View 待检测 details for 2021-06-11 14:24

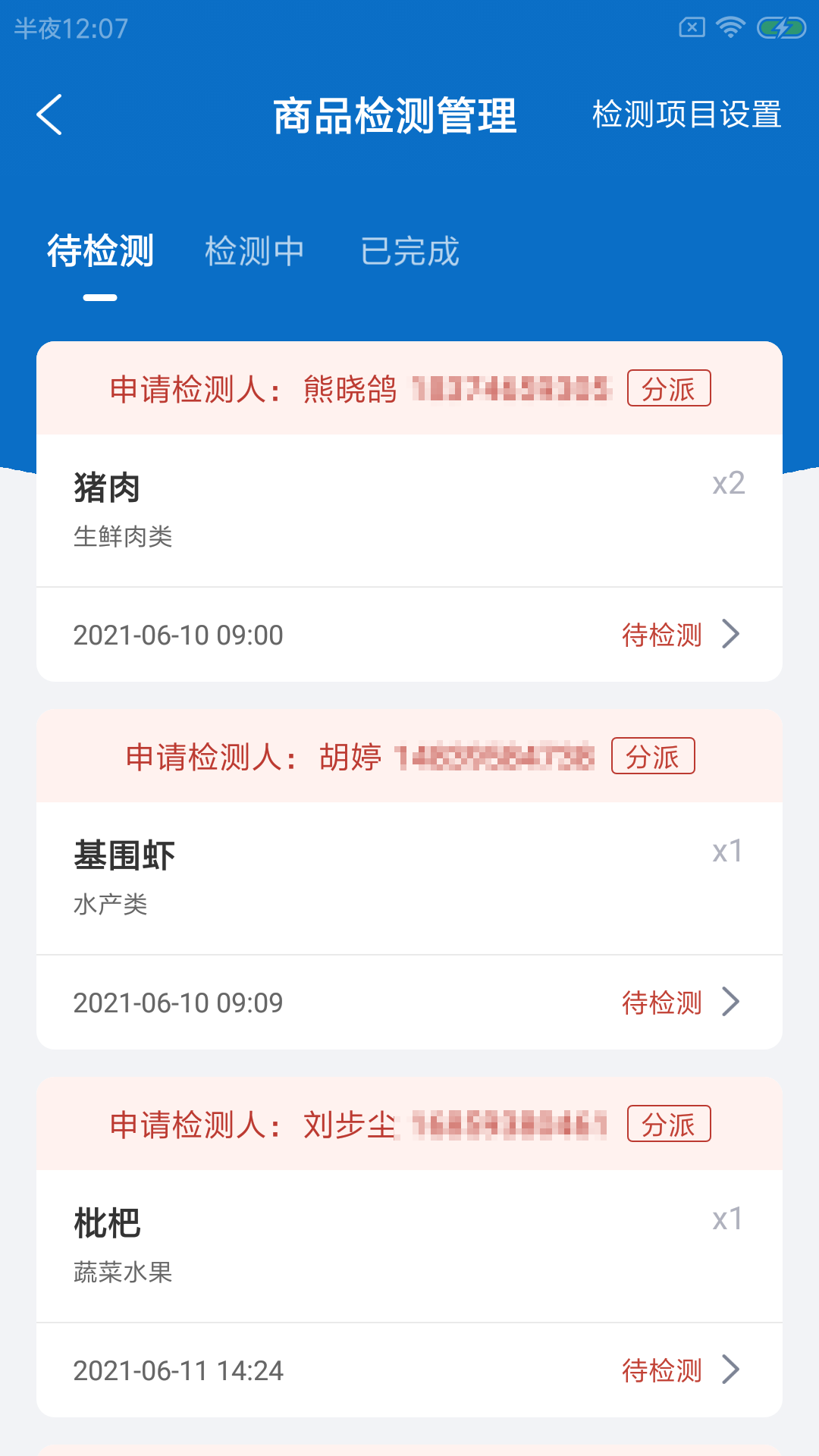click(x=679, y=1370)
